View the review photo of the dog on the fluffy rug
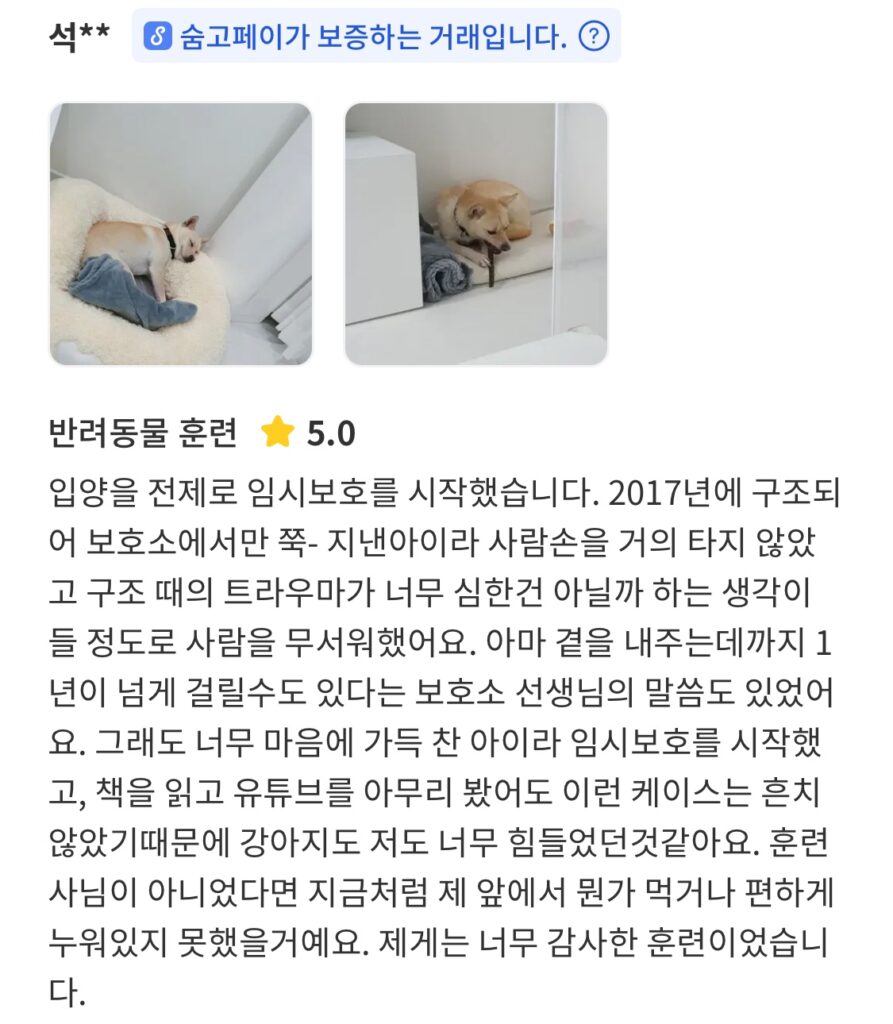 click(181, 234)
